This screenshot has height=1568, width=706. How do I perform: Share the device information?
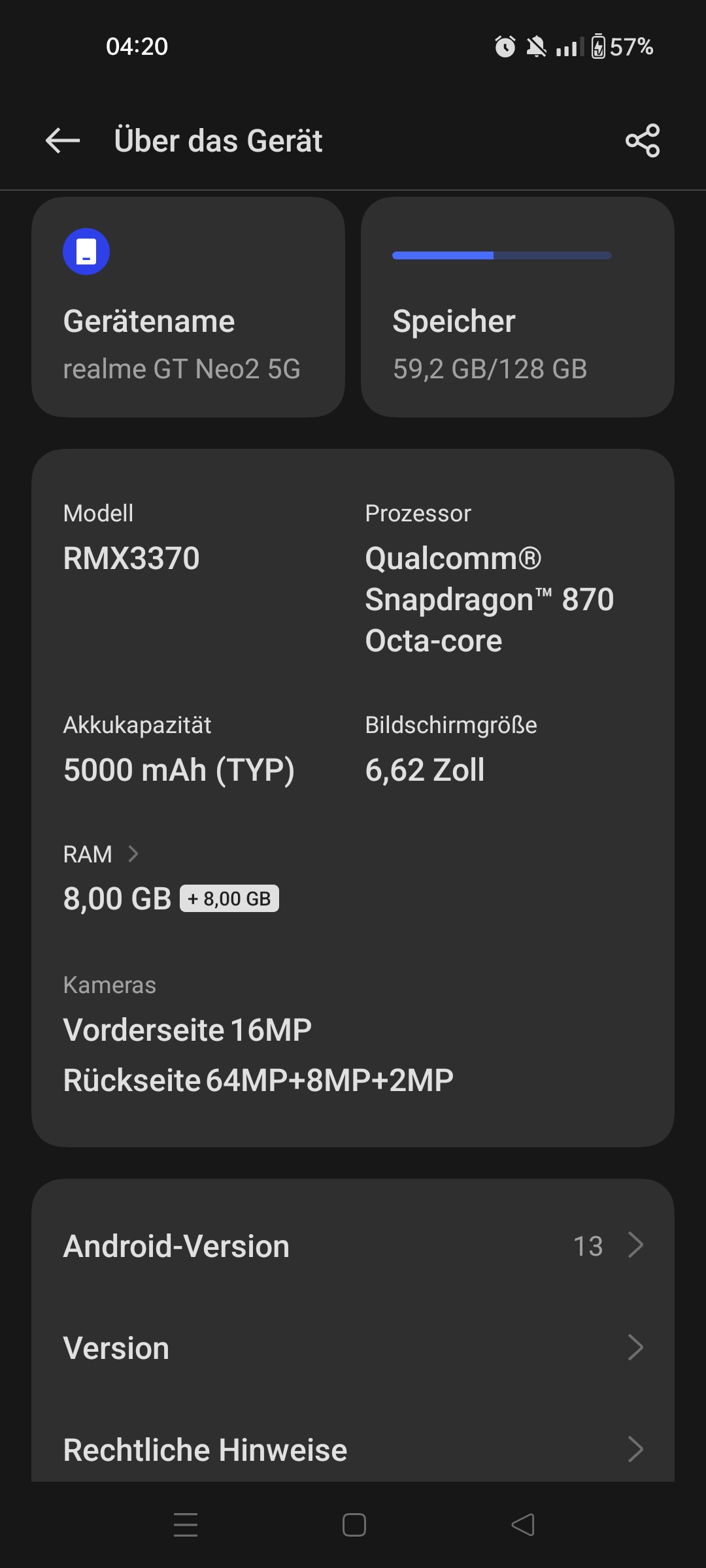pyautogui.click(x=643, y=140)
